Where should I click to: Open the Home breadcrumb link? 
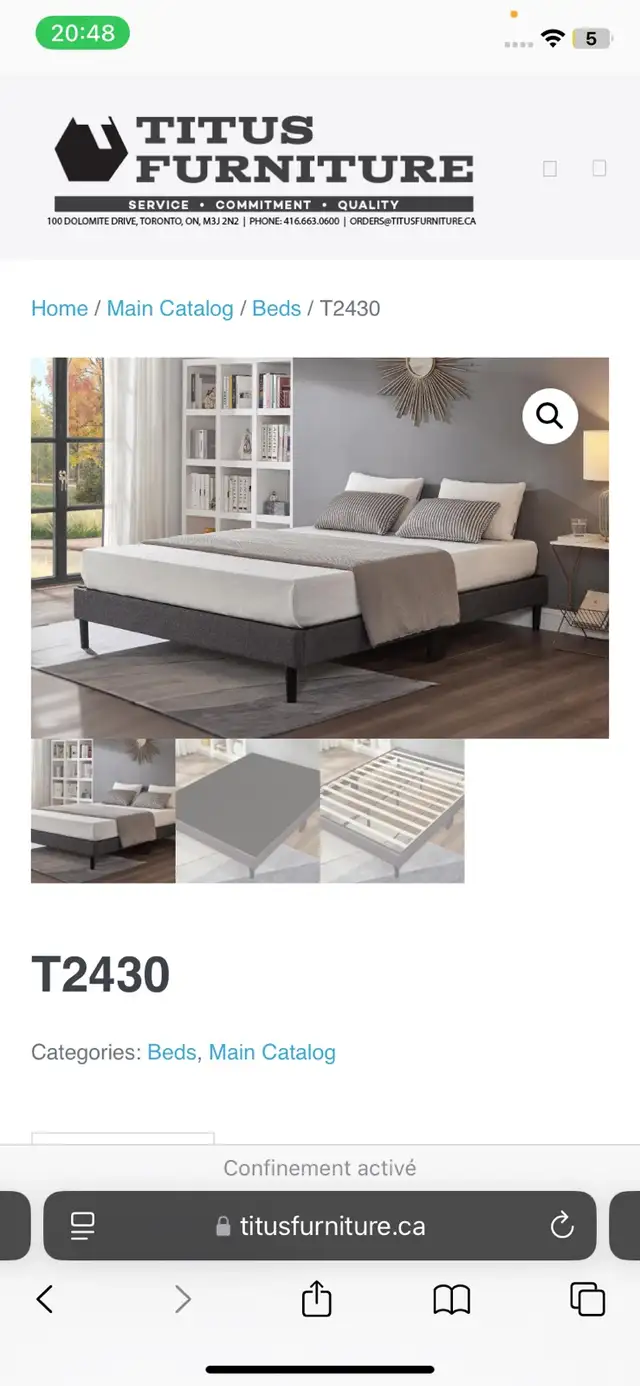59,308
